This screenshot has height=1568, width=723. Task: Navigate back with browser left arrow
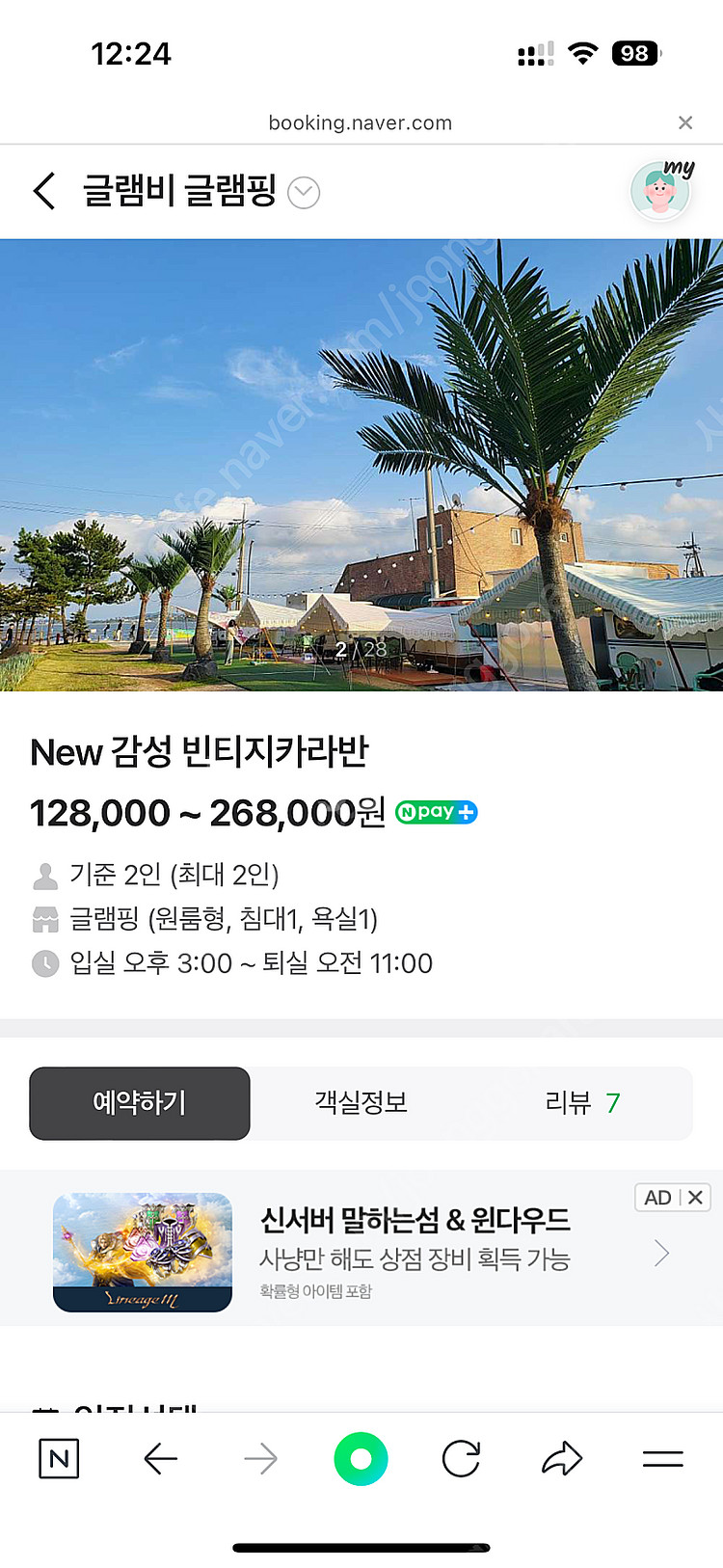click(161, 1459)
